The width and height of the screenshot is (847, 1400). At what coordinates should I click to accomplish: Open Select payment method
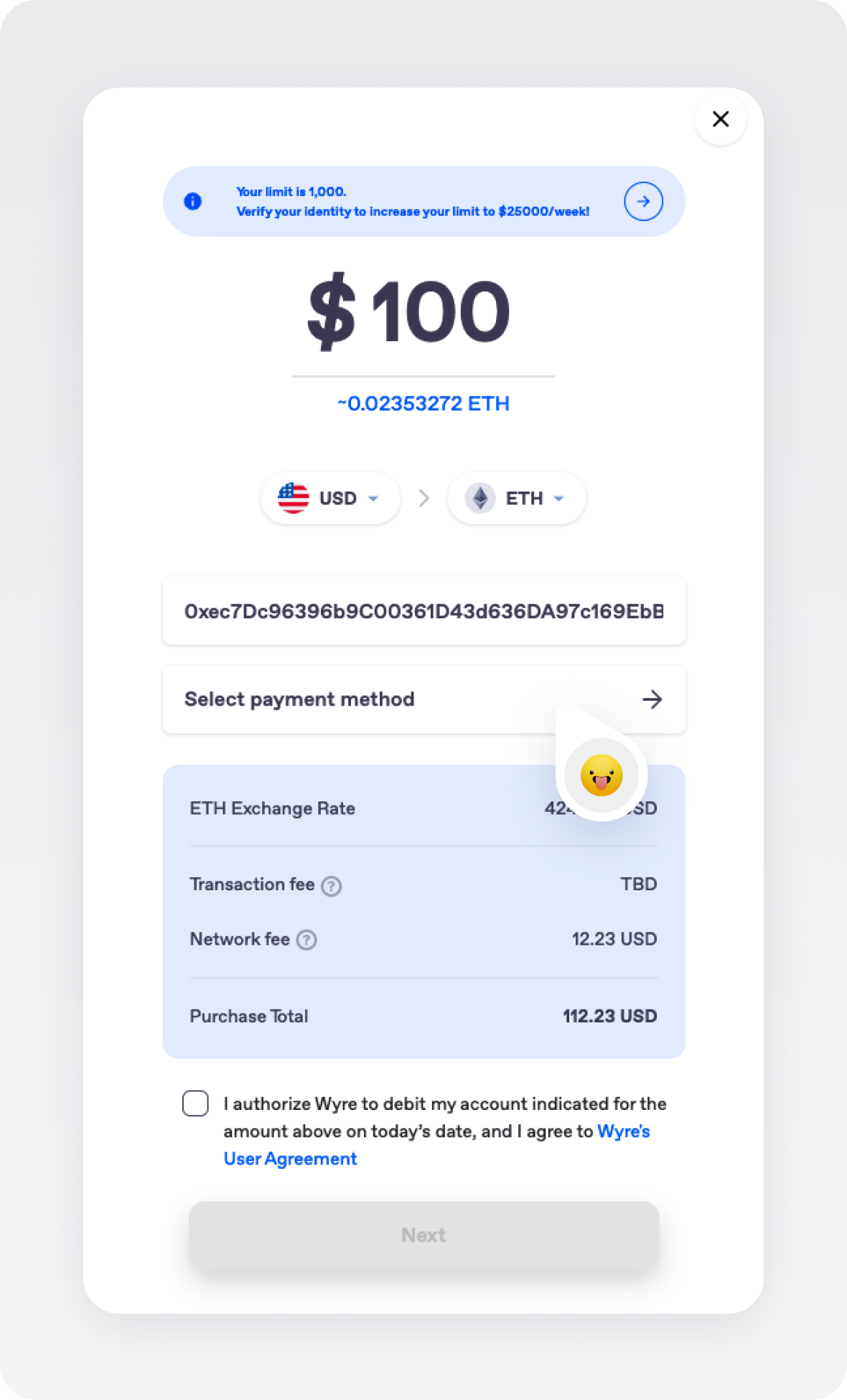[424, 699]
